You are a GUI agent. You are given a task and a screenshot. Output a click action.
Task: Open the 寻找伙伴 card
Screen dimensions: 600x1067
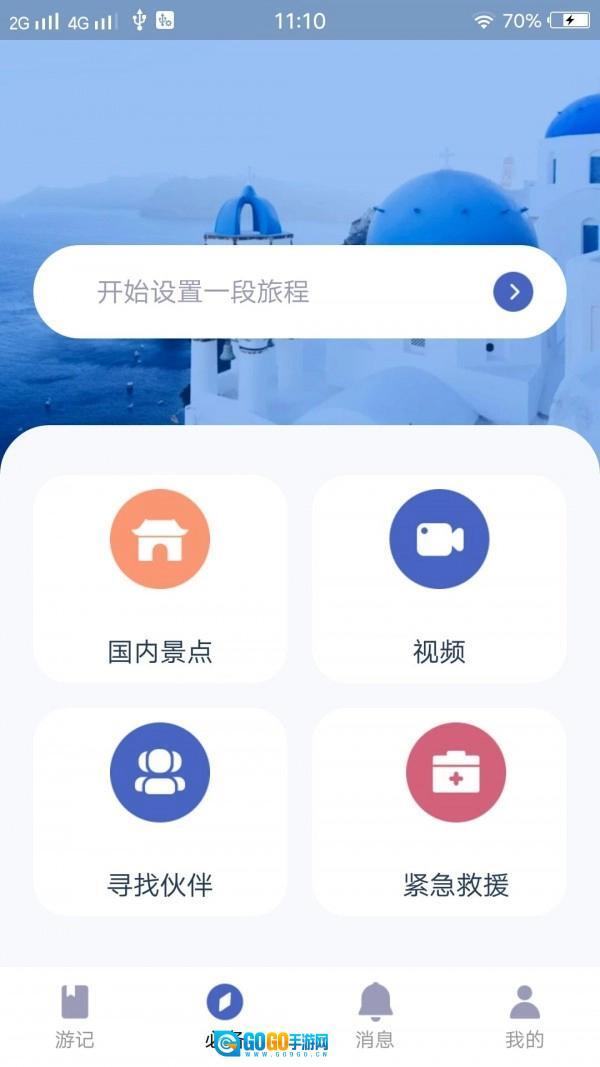tap(160, 811)
